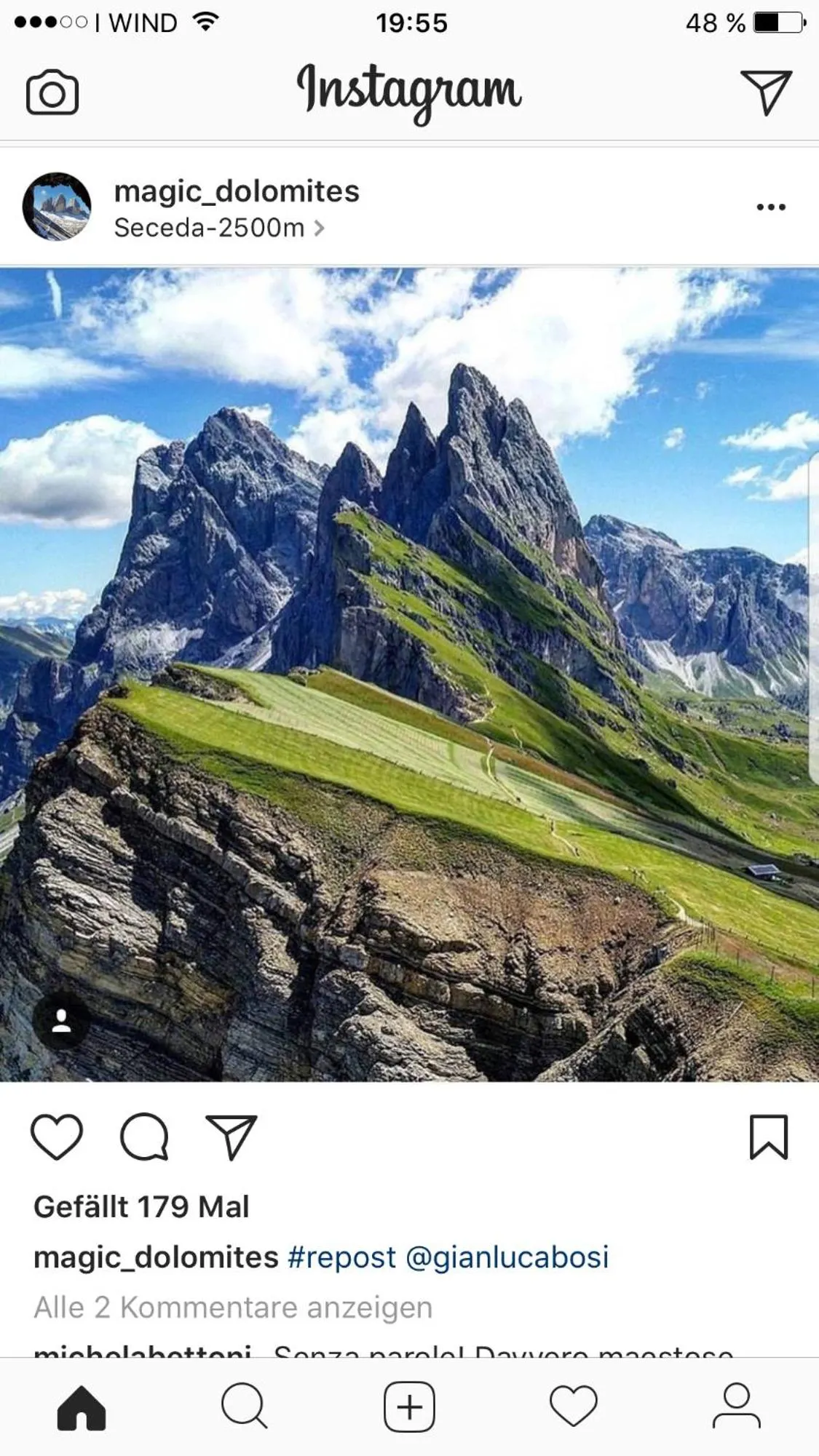Switch to the Profile tab
819x1456 pixels.
point(736,1406)
